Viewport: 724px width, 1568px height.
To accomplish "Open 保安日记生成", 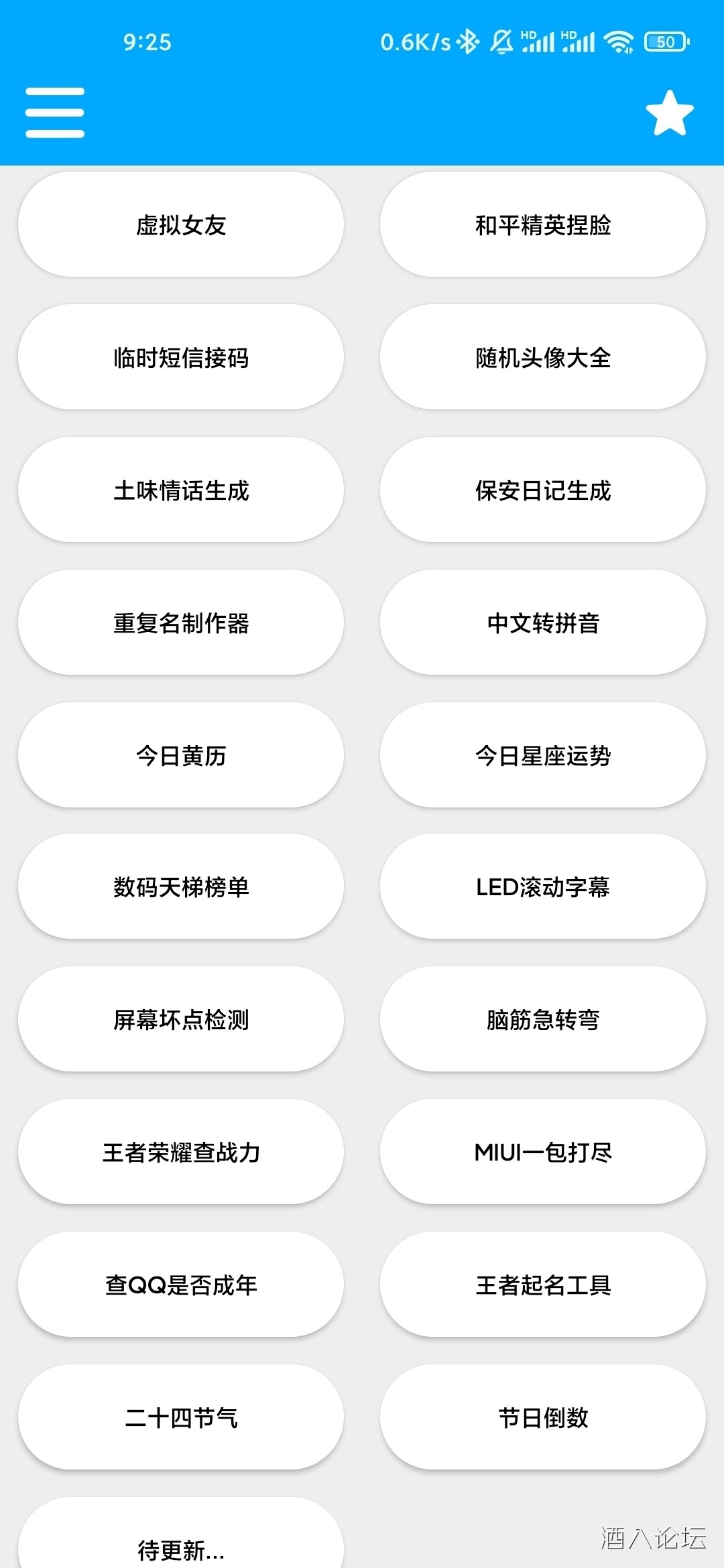I will click(543, 490).
